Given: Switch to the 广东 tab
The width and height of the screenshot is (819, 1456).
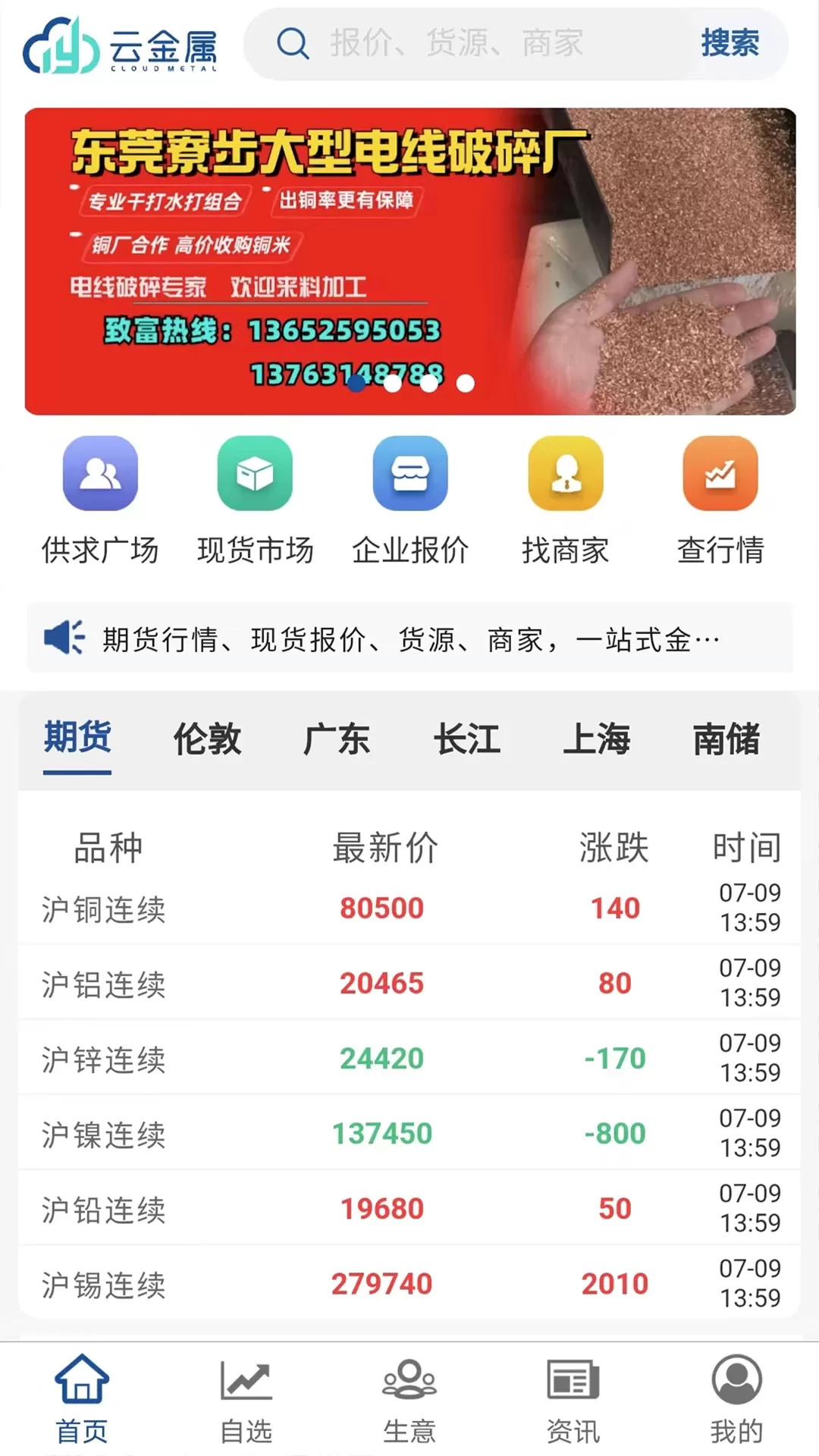Looking at the screenshot, I should coord(337,739).
